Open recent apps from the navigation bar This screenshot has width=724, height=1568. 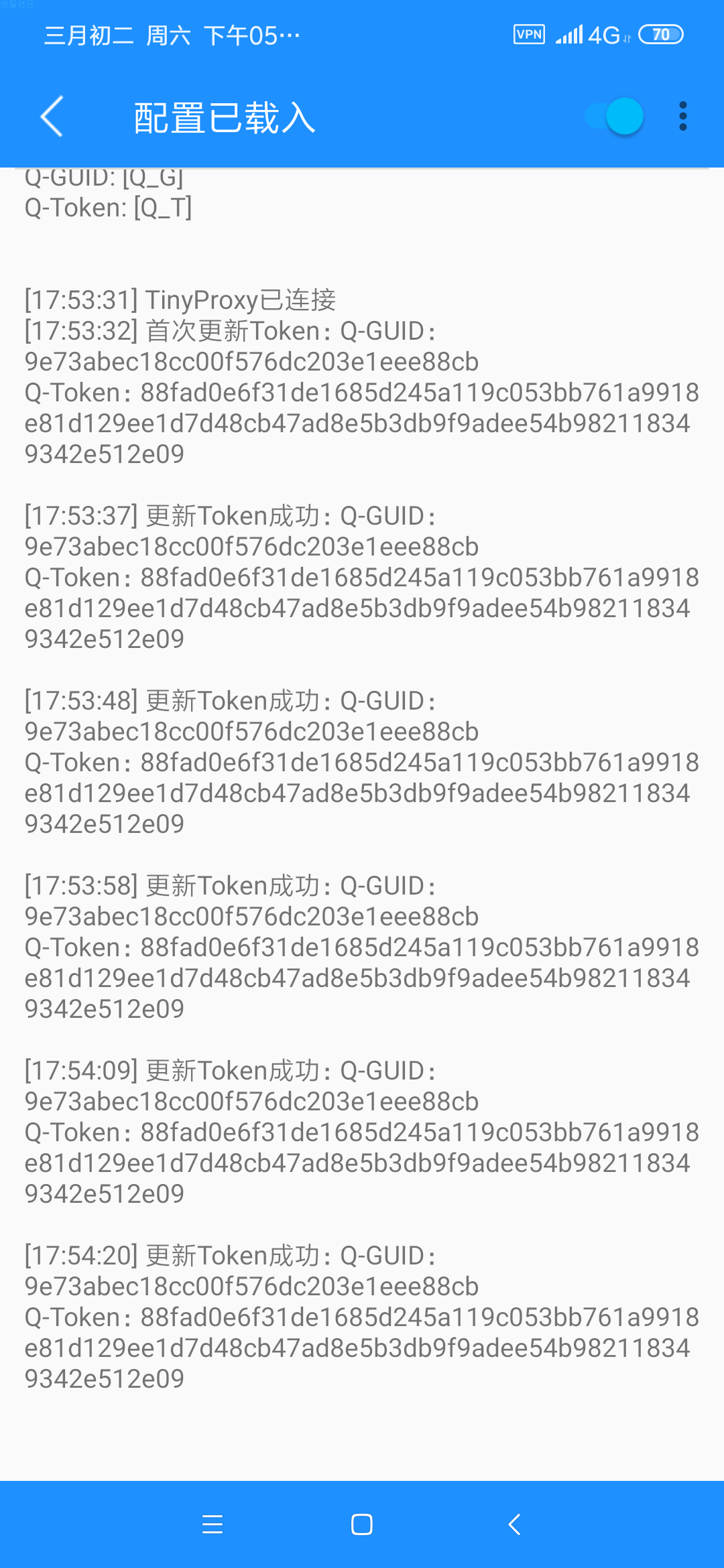click(x=213, y=1524)
